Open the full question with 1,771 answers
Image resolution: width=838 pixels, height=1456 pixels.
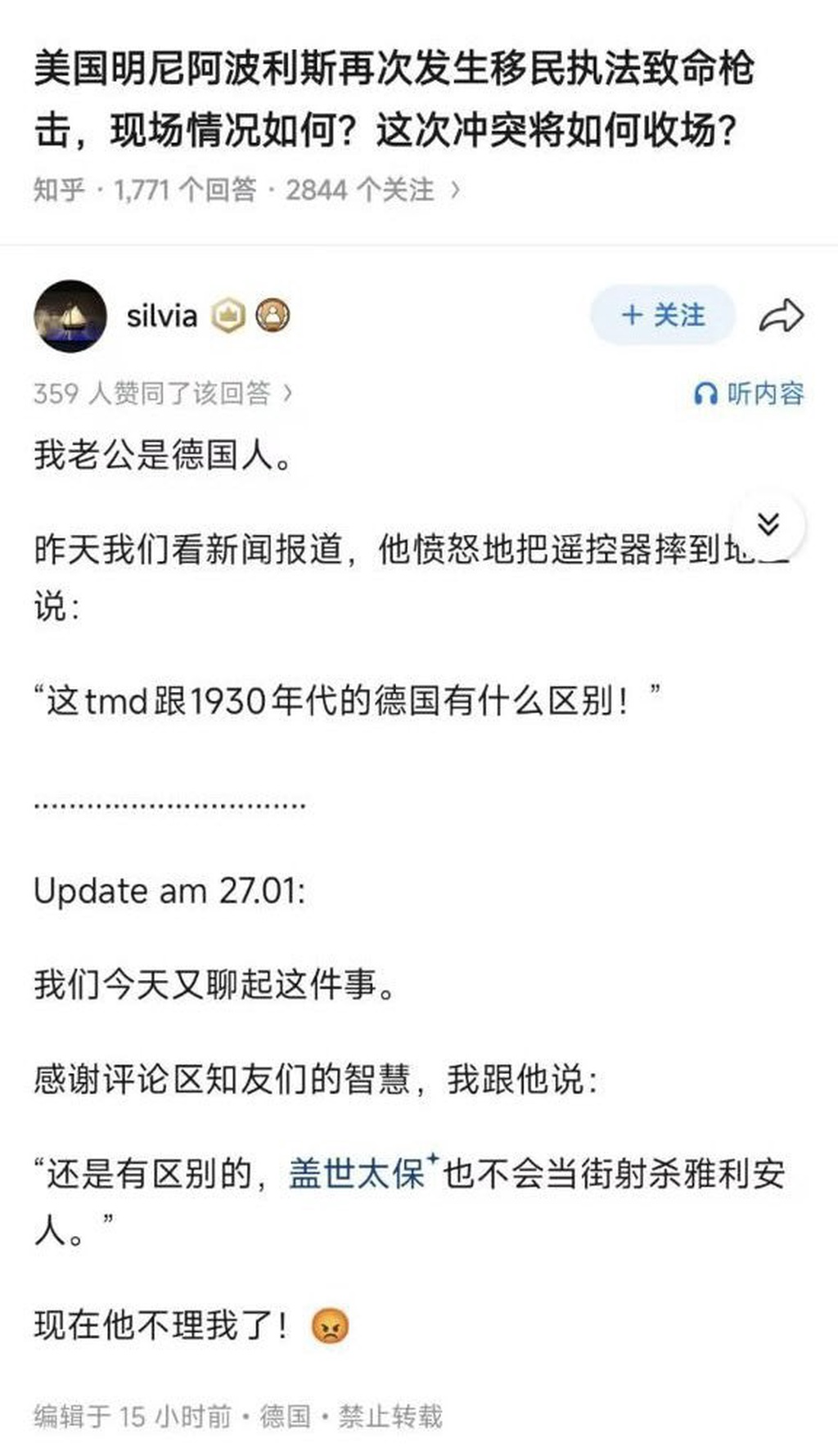246,190
